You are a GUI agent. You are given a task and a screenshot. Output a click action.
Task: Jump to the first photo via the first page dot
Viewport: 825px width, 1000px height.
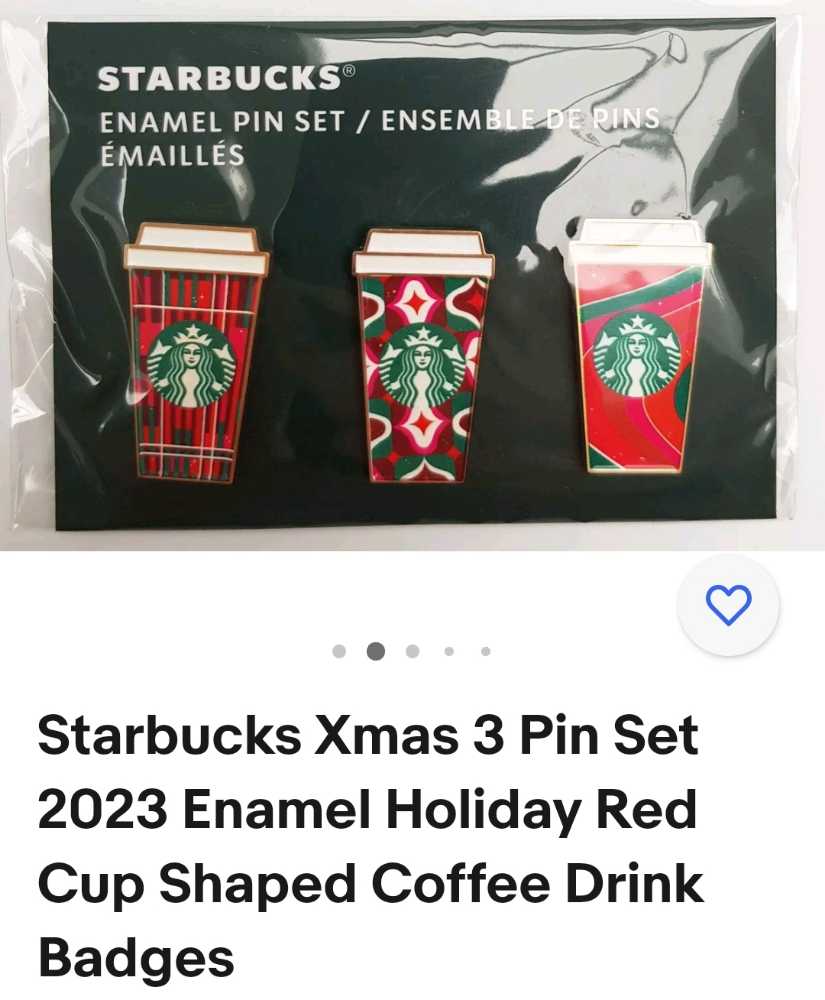pos(339,652)
